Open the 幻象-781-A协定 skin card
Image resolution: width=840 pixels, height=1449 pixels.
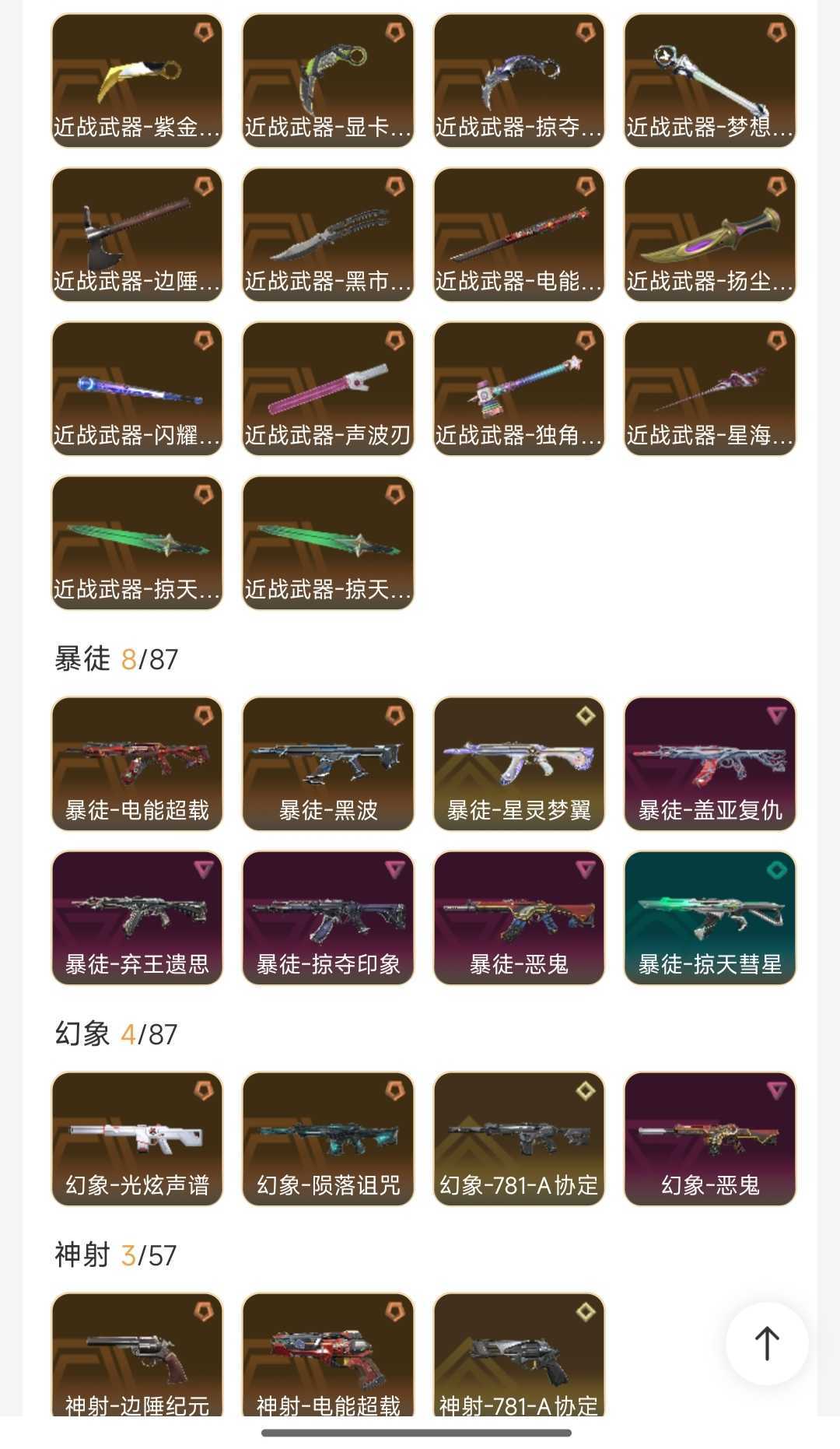pos(519,1138)
